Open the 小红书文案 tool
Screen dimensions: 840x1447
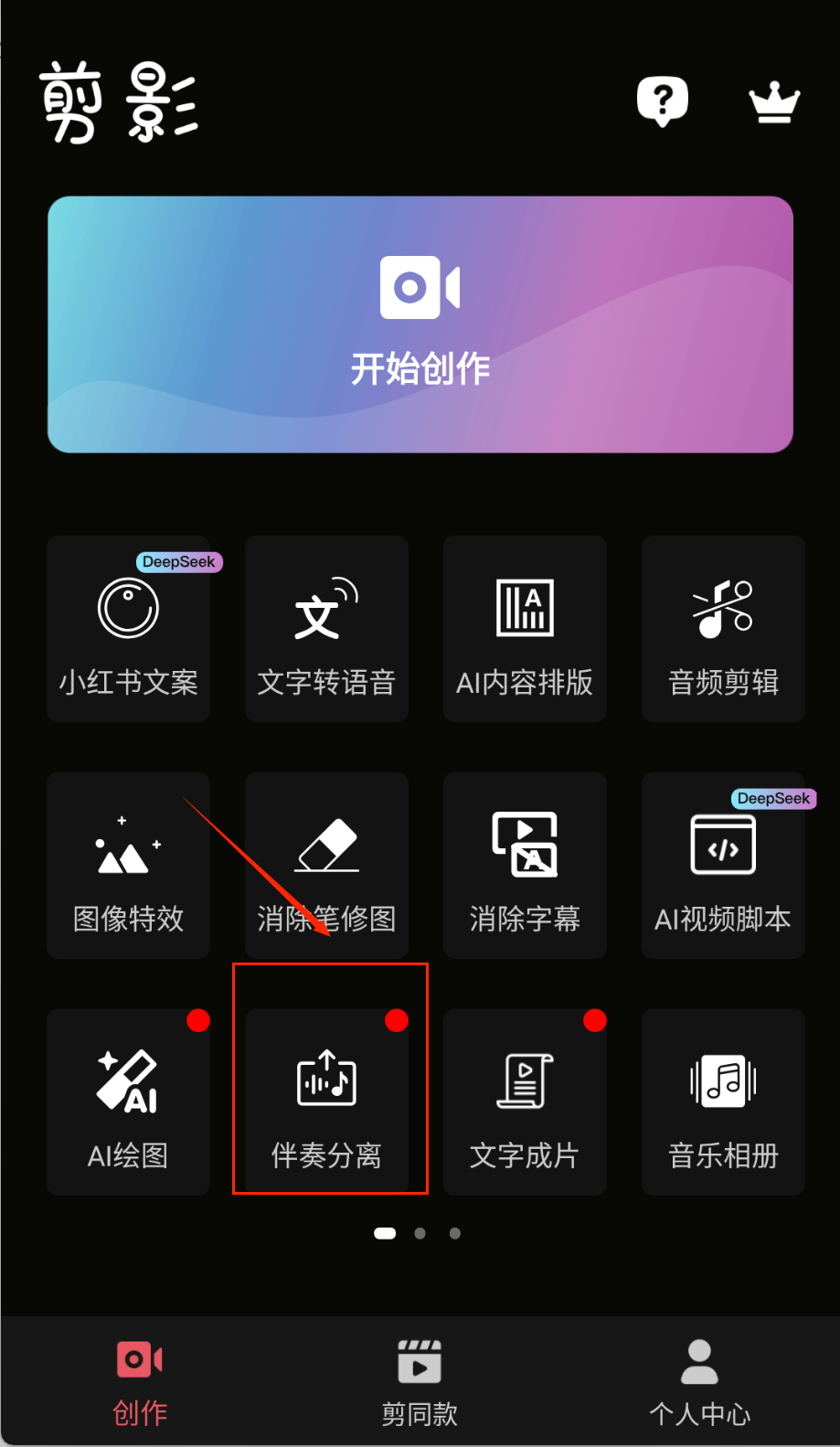click(x=128, y=629)
